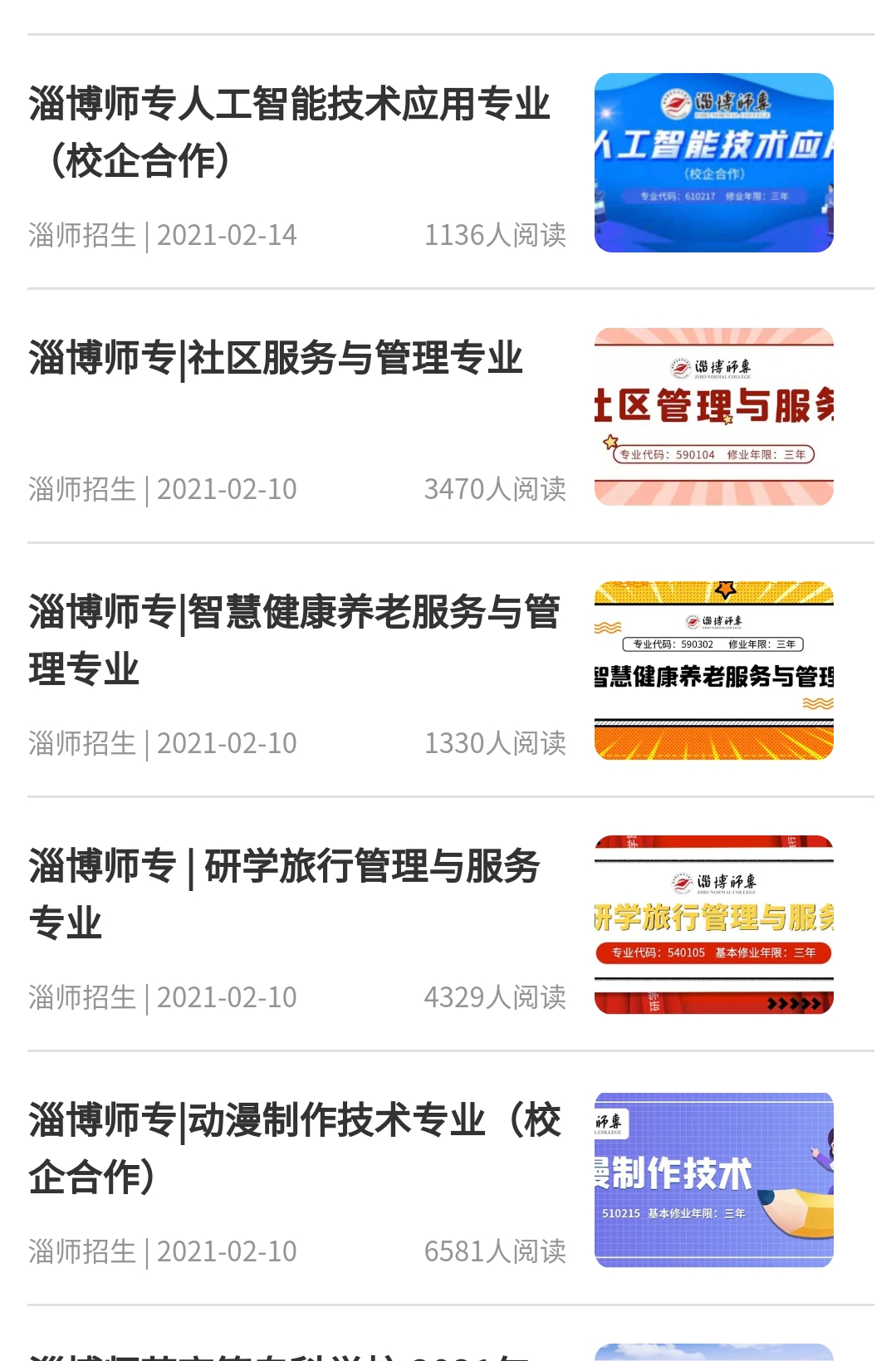Open the 人工智能技术应用专业 article
The height and width of the screenshot is (1361, 896).
(289, 131)
